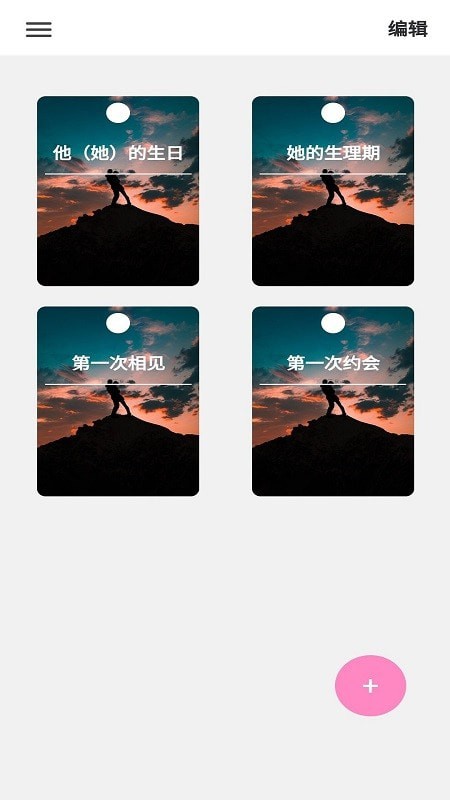Open the 她的生理期 card
450x800 pixels.
[x=333, y=191]
